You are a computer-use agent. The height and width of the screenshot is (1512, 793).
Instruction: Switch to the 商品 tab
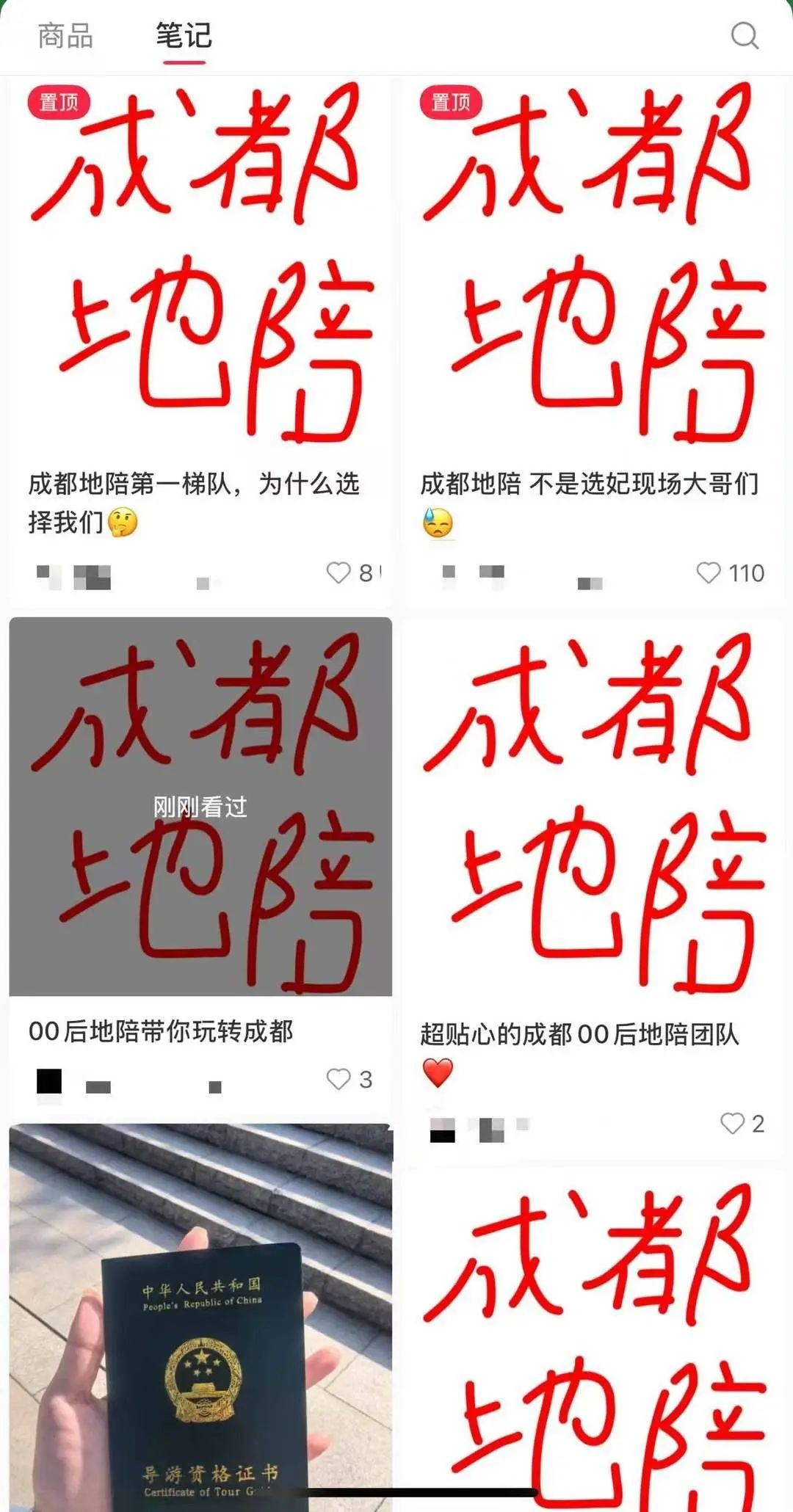(x=65, y=38)
